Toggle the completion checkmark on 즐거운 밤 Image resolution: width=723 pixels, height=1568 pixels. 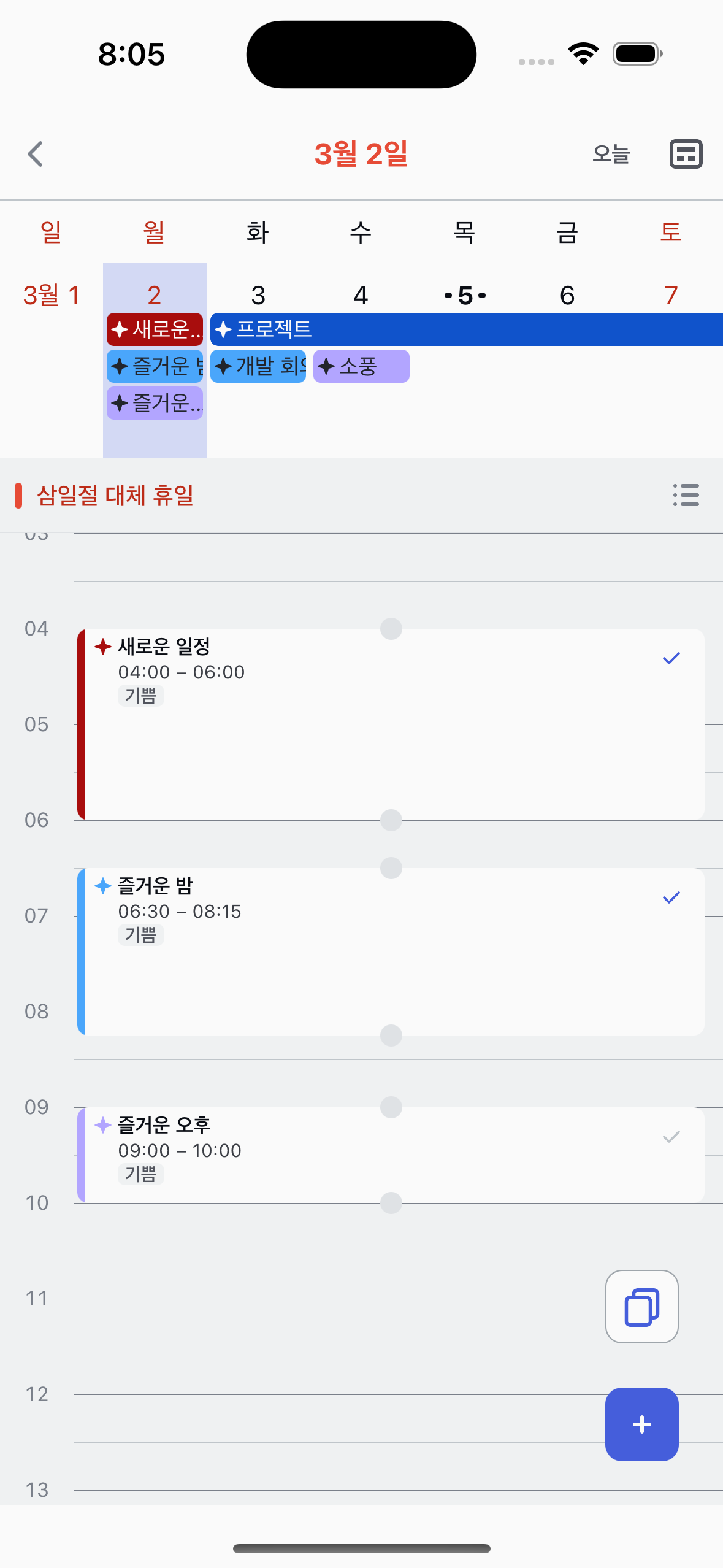(671, 897)
